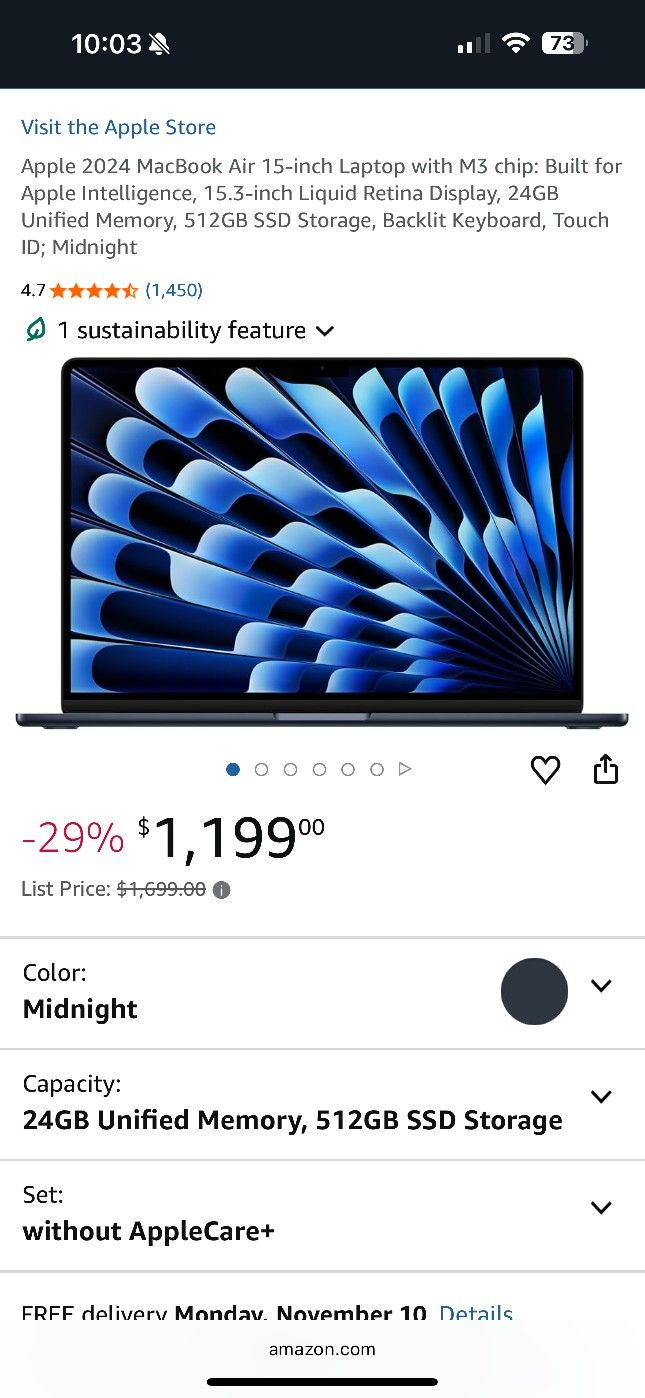The image size is (645, 1398).
Task: Change the Set without AppleCare+ option
Action: 601,1208
